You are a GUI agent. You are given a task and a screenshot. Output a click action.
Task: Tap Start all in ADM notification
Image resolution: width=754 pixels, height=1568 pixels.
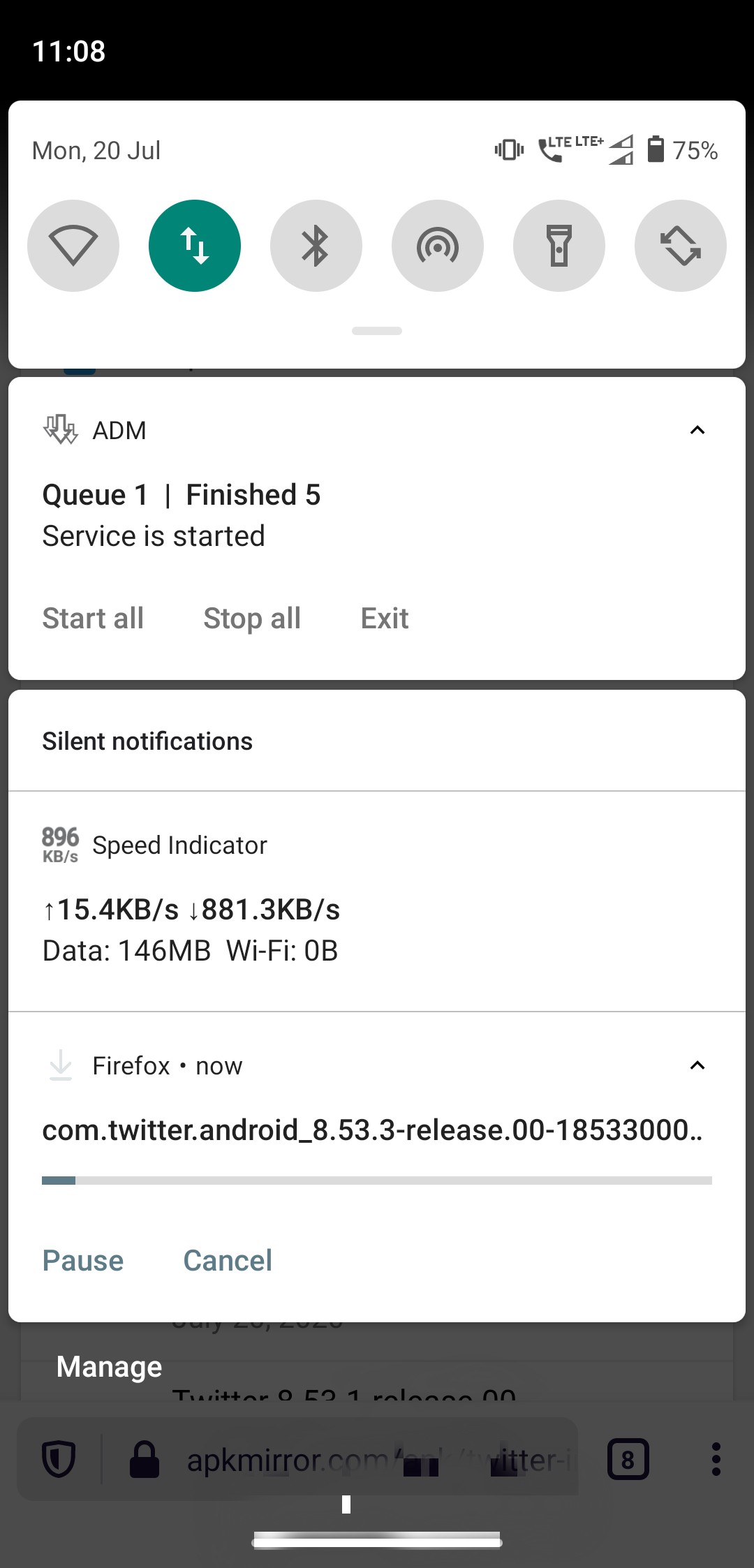pos(93,619)
